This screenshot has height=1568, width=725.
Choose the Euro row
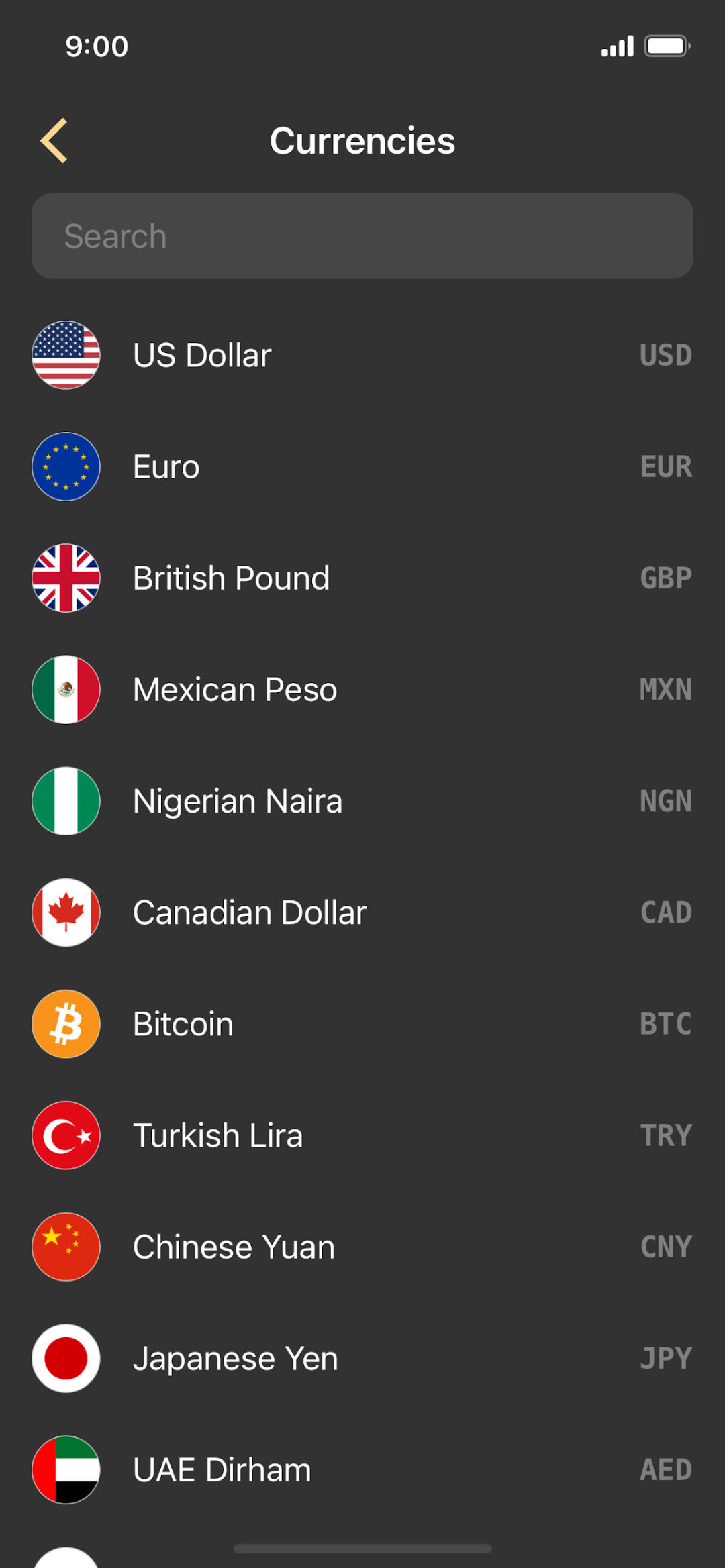coord(362,466)
